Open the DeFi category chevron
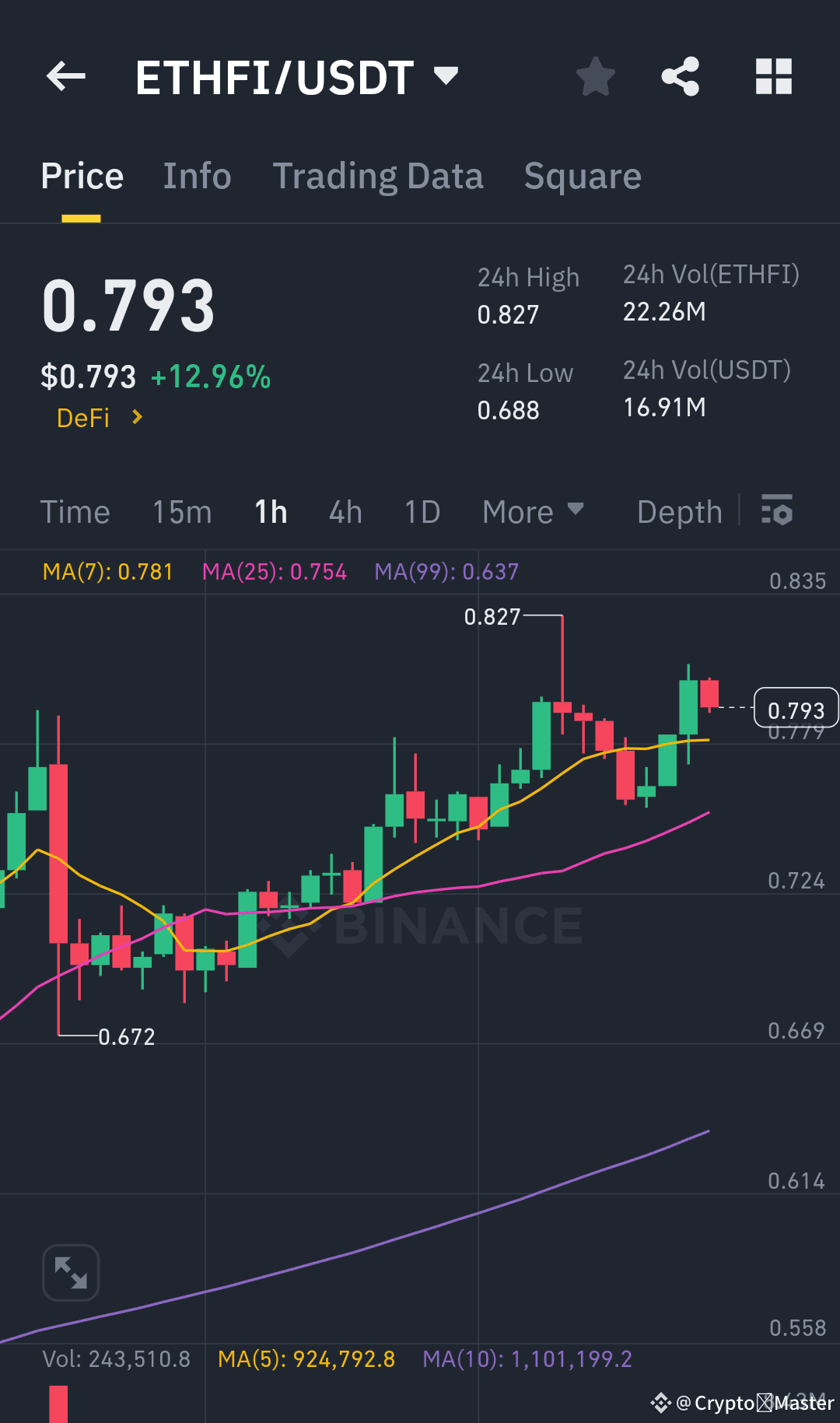The image size is (840, 1423). [137, 417]
